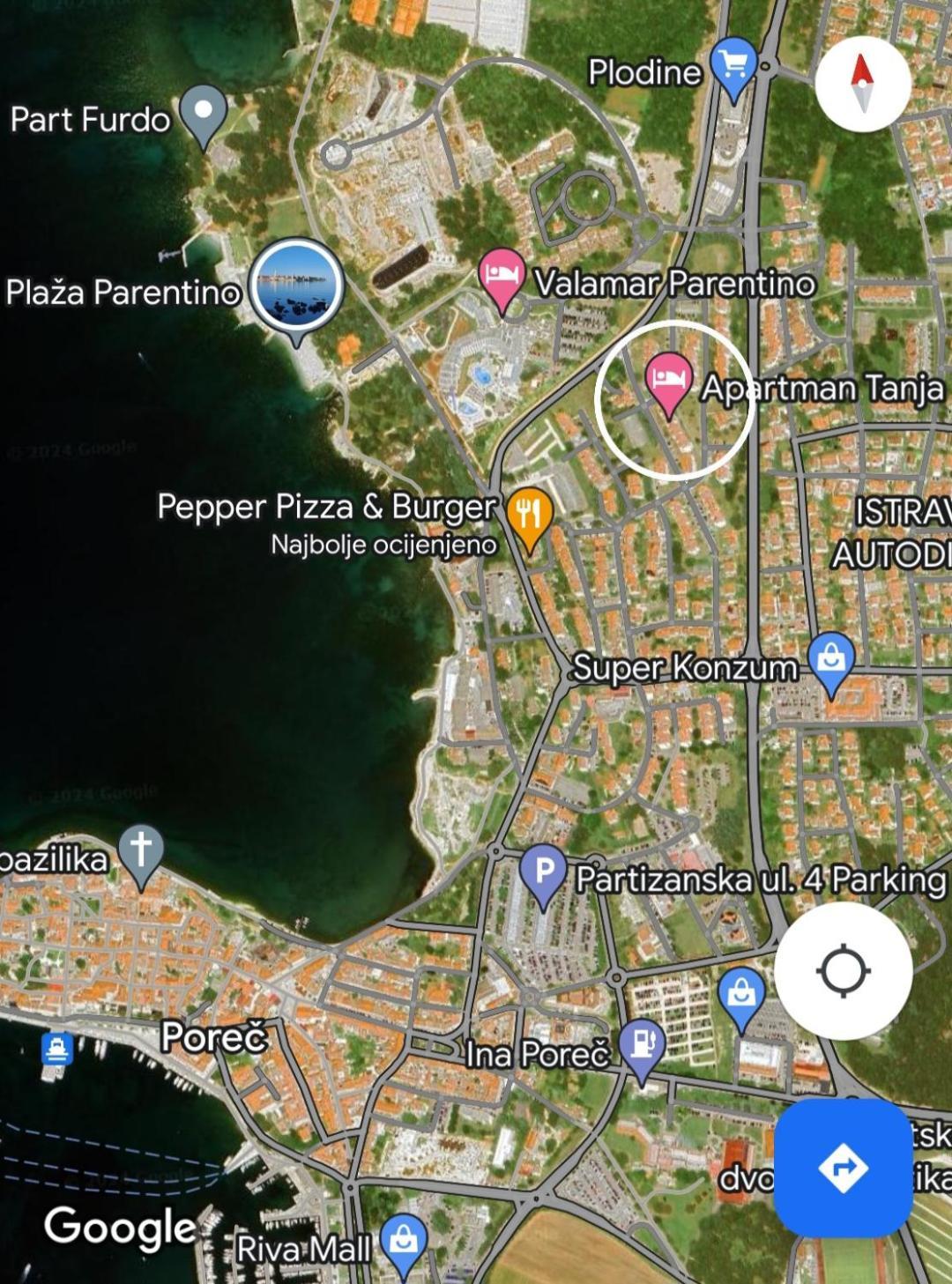Select the Plodine shopping pin
The image size is (952, 1284).
(733, 65)
